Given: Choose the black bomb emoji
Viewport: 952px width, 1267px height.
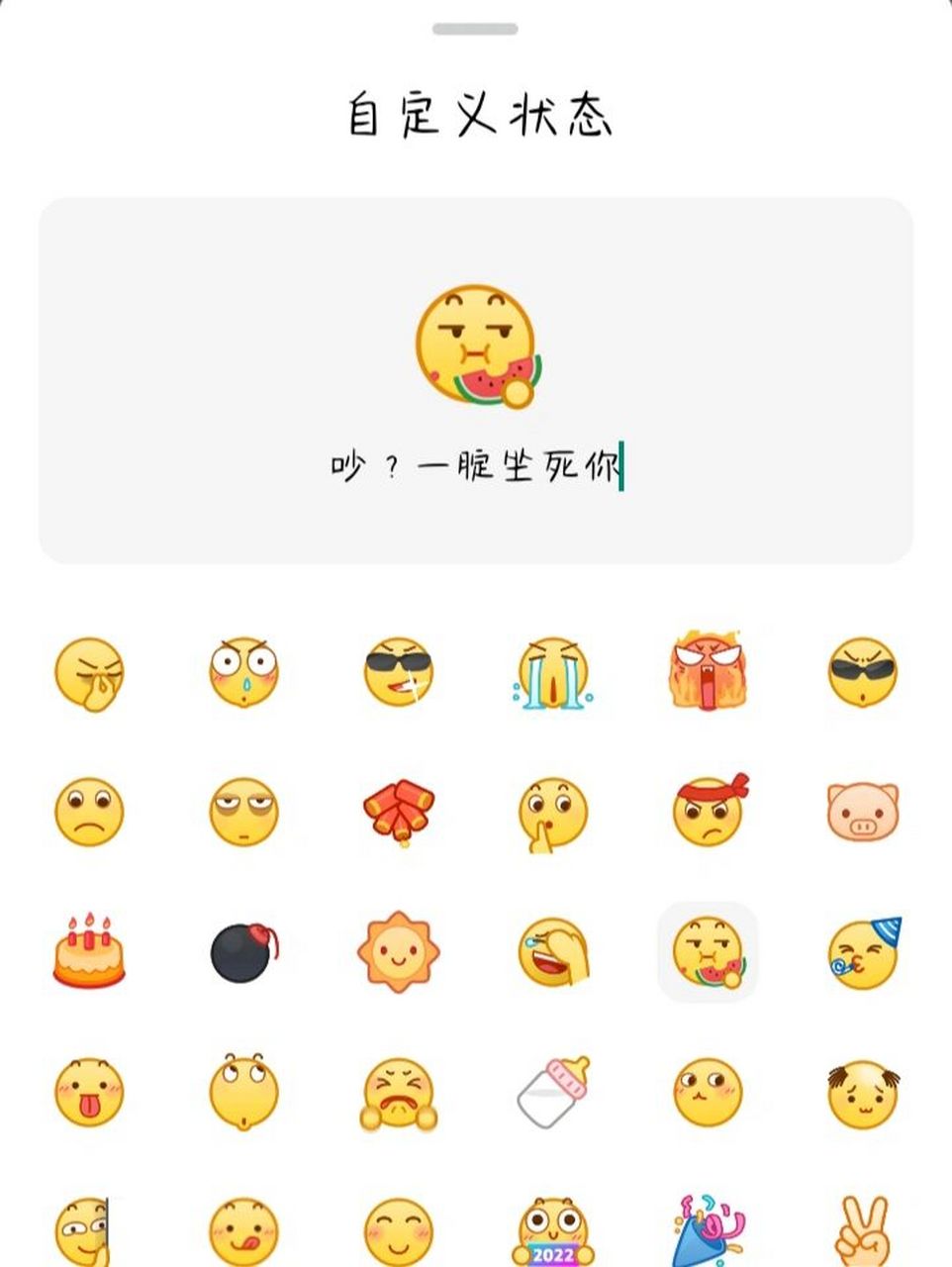Looking at the screenshot, I should [x=244, y=952].
